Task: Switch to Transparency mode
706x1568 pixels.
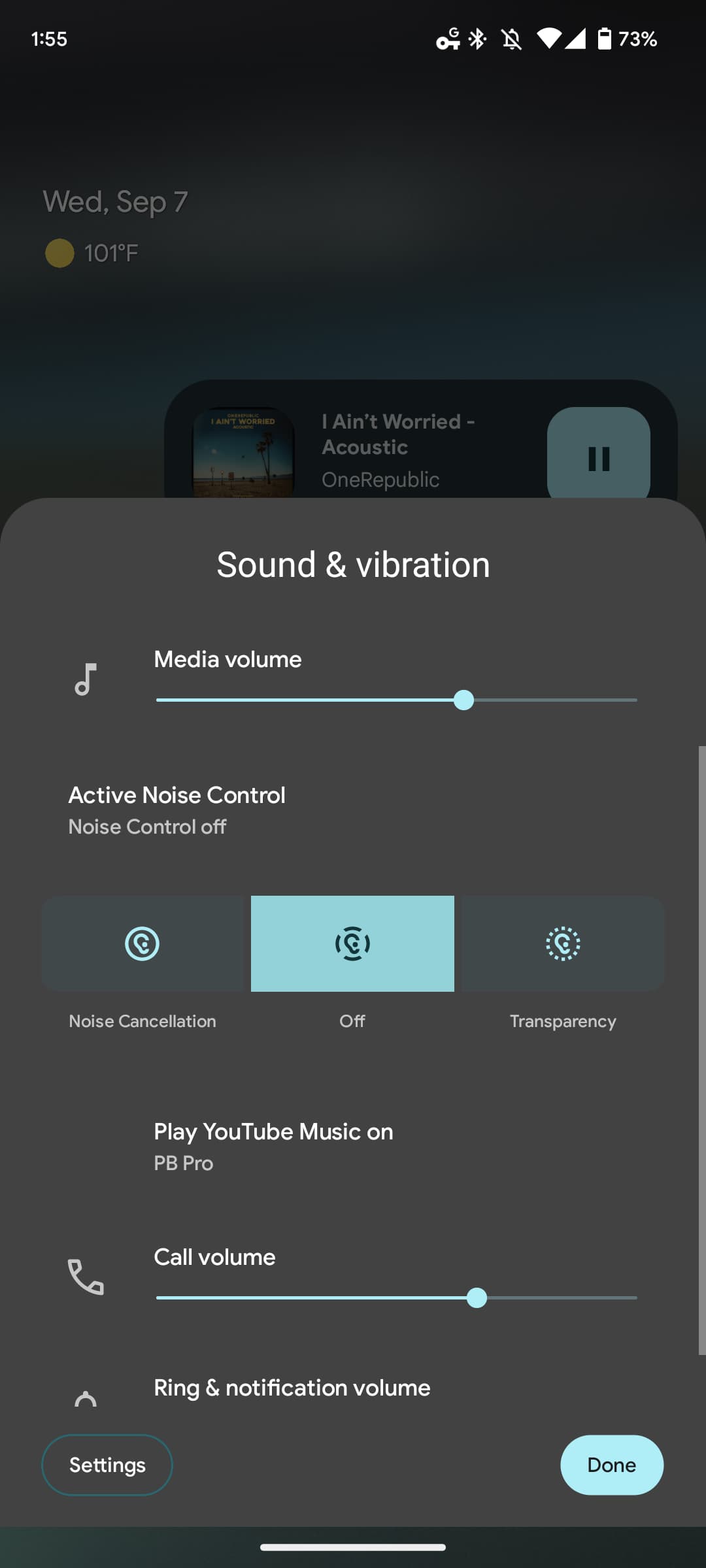Action: 563,943
